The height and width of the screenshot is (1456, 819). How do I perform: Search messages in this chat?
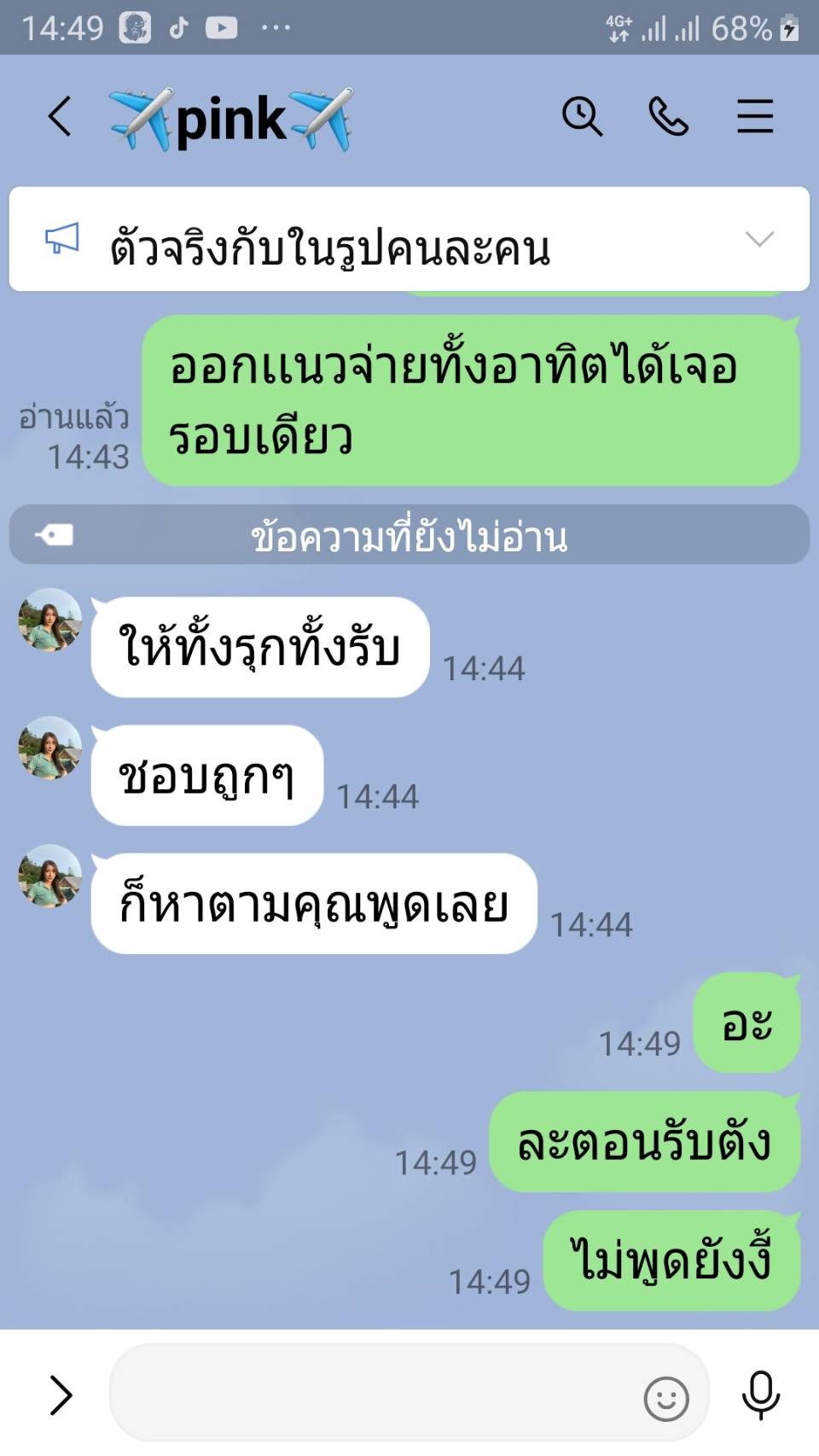coord(583,117)
